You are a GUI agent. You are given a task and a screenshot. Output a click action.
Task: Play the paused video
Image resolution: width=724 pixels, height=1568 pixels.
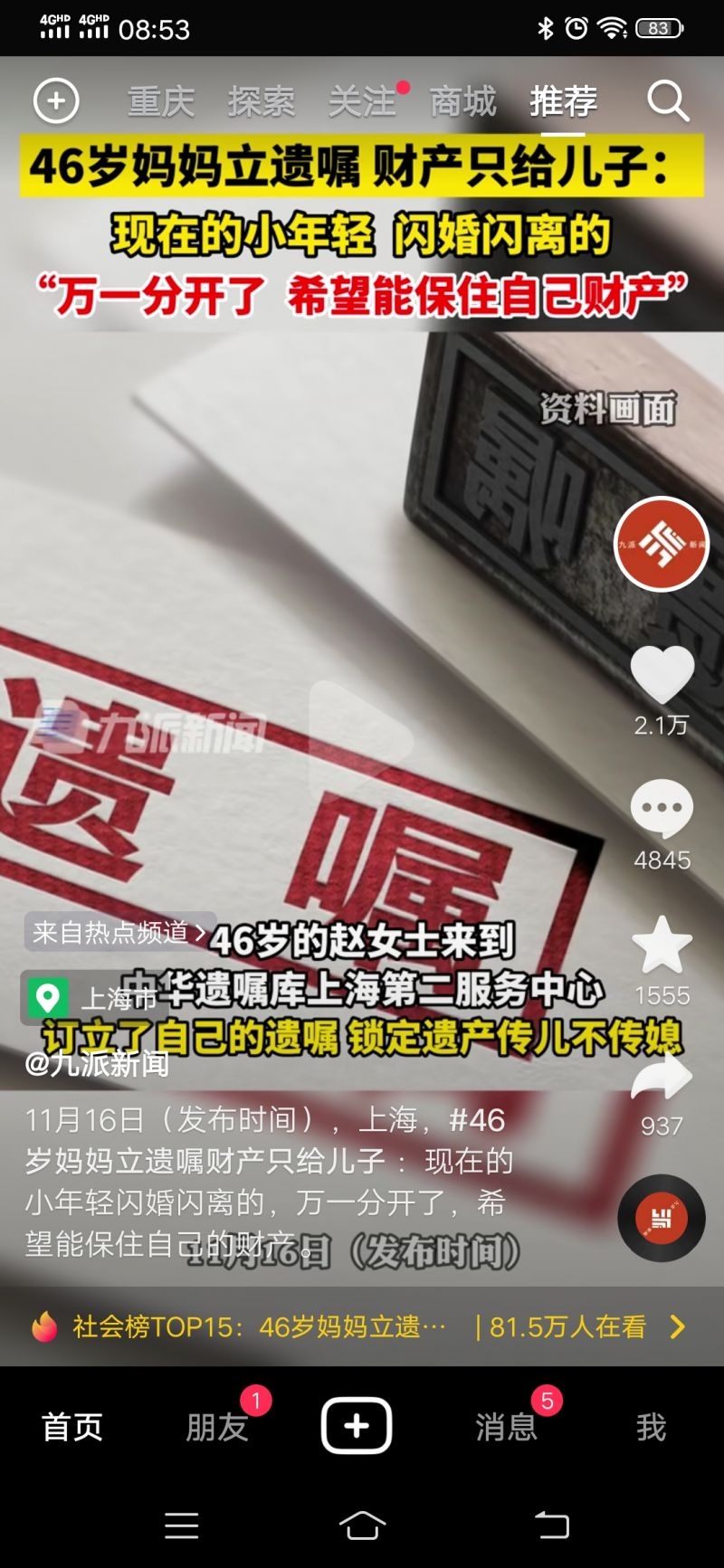coord(360,740)
